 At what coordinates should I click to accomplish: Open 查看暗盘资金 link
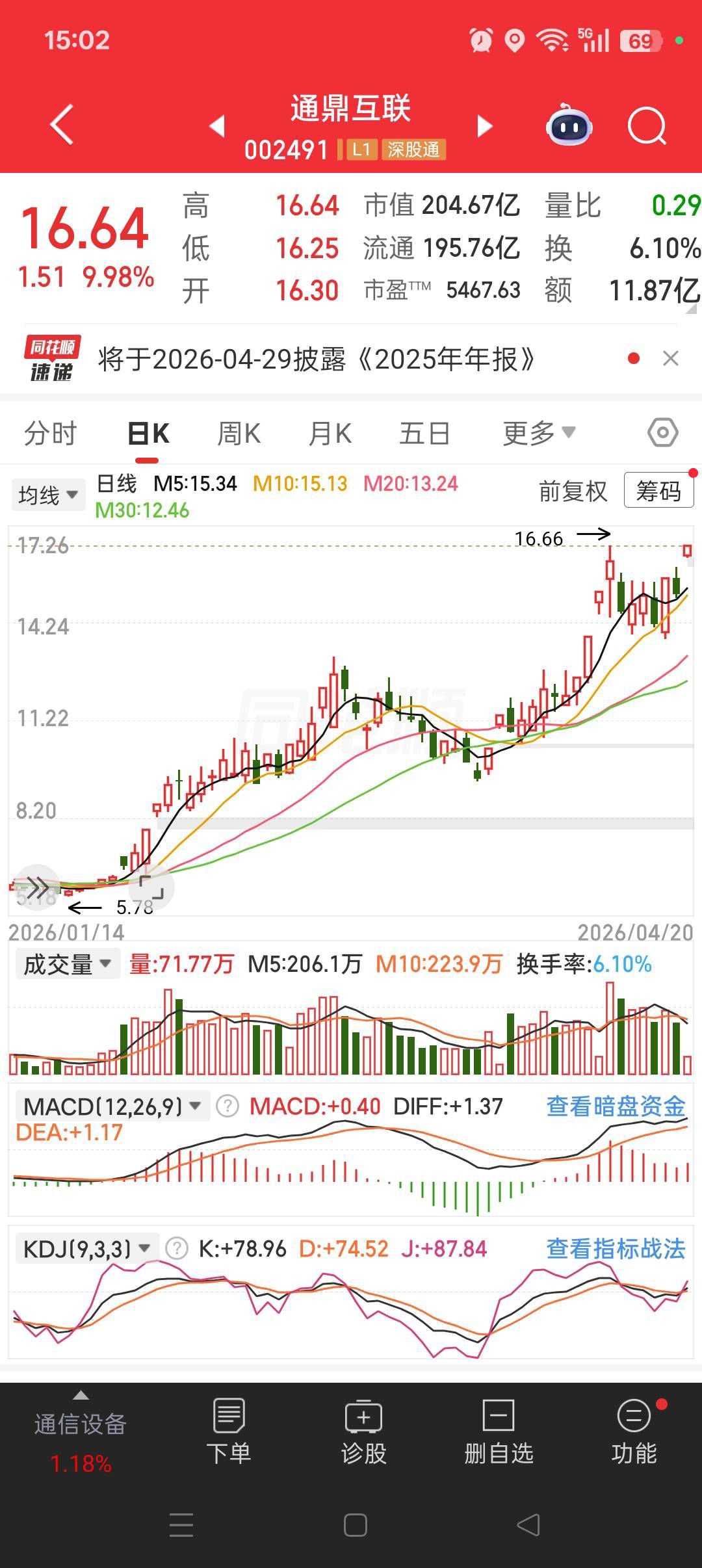pyautogui.click(x=616, y=1106)
